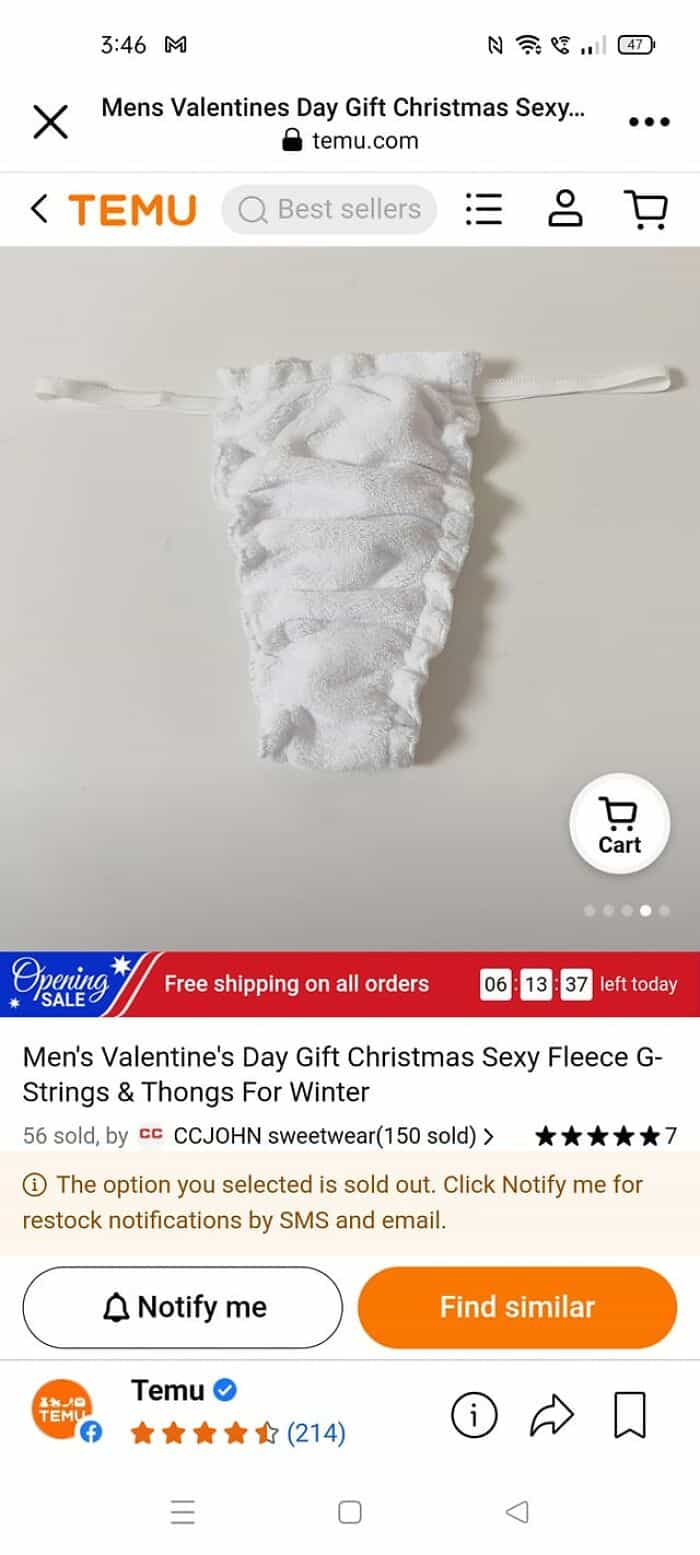View info about the Temu page
The image size is (700, 1555).
point(474,1414)
